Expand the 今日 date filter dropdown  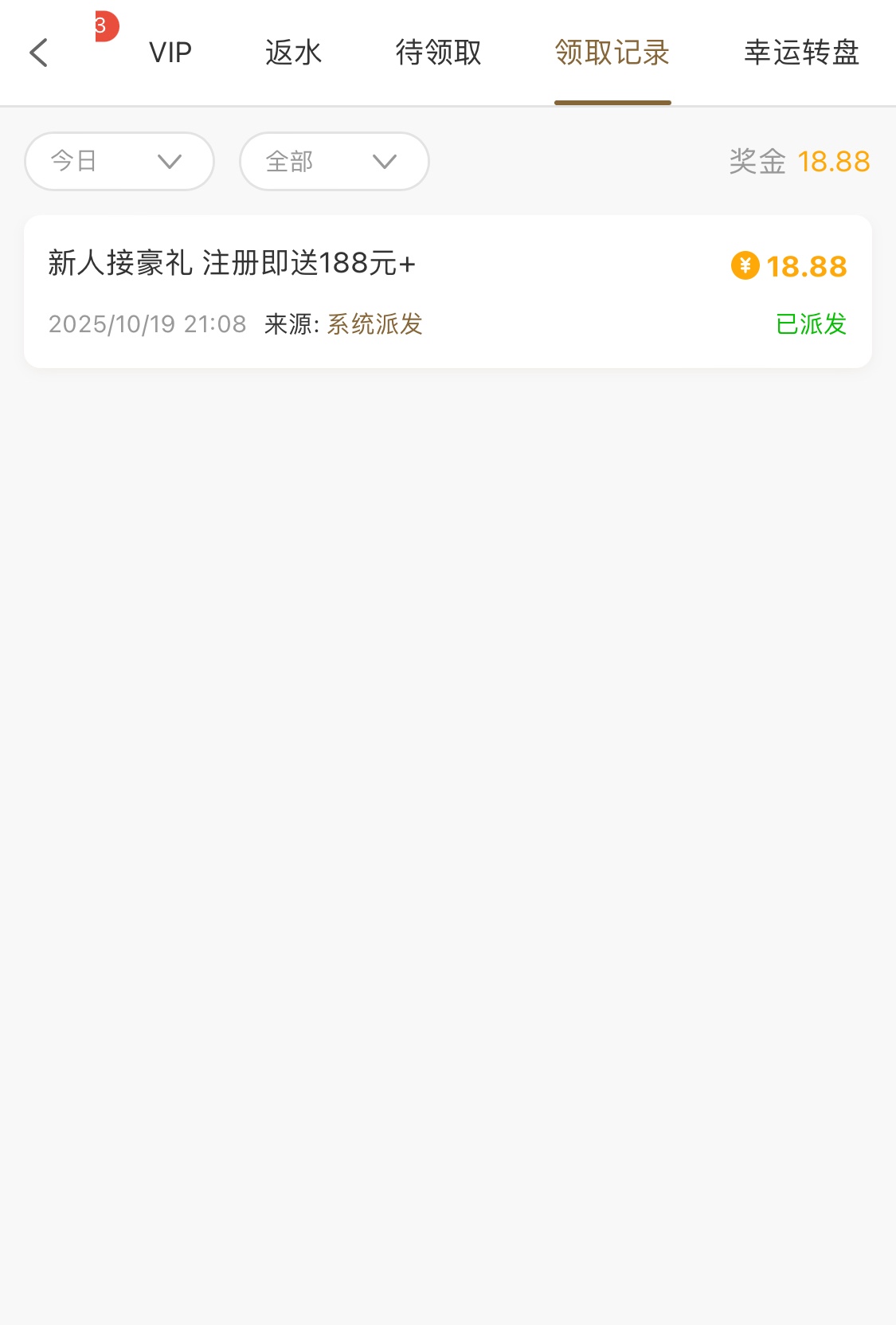(x=119, y=162)
